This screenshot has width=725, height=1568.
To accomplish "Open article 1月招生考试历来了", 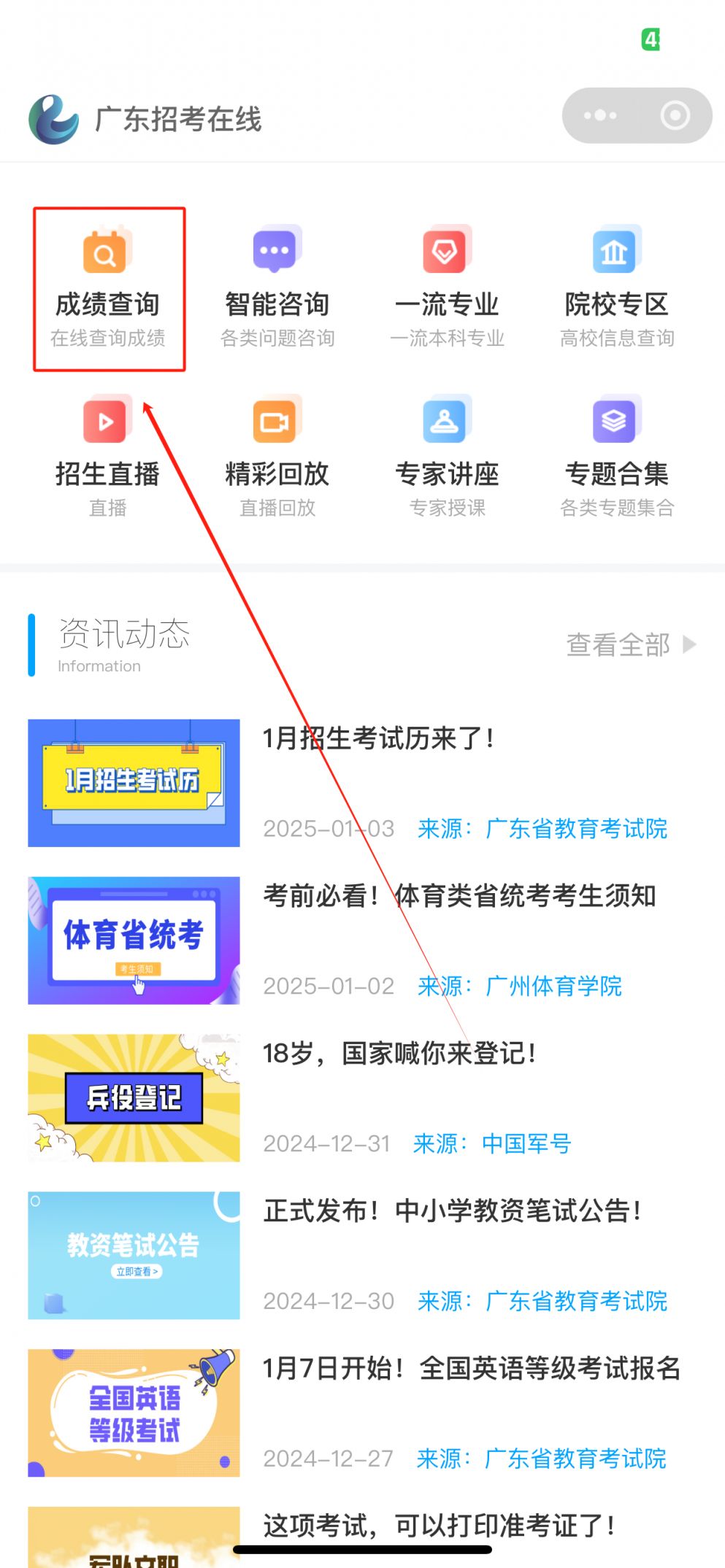I will point(378,739).
